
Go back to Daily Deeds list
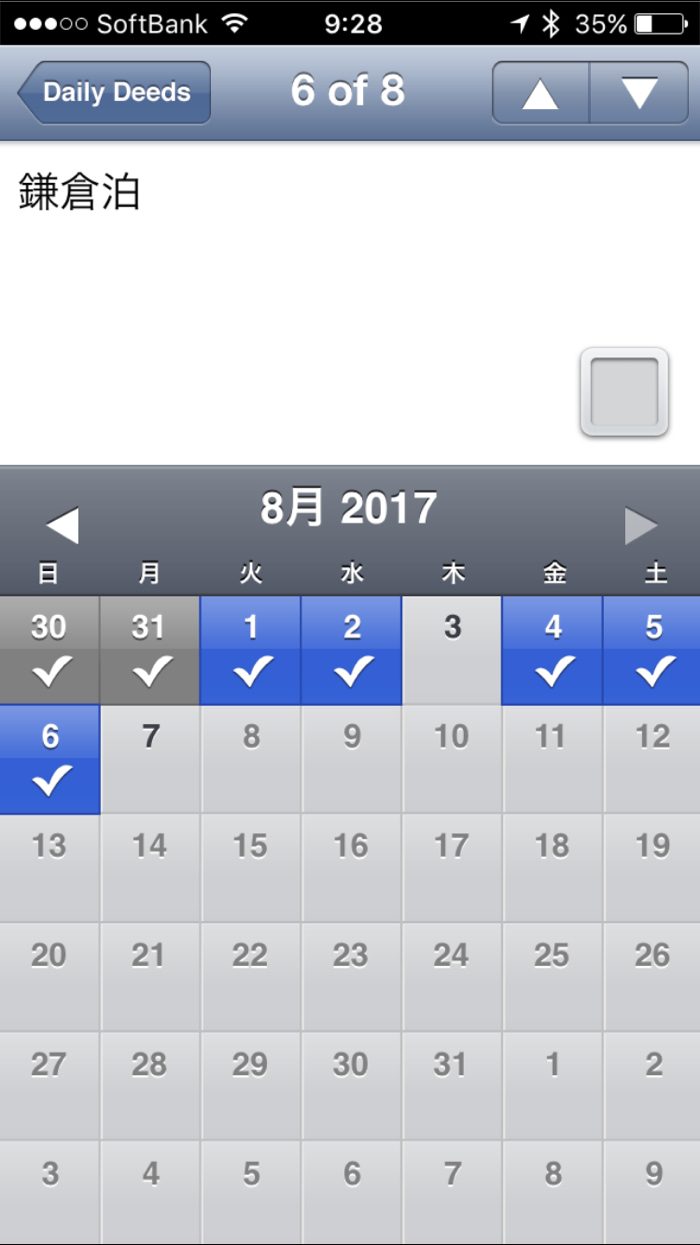click(114, 92)
